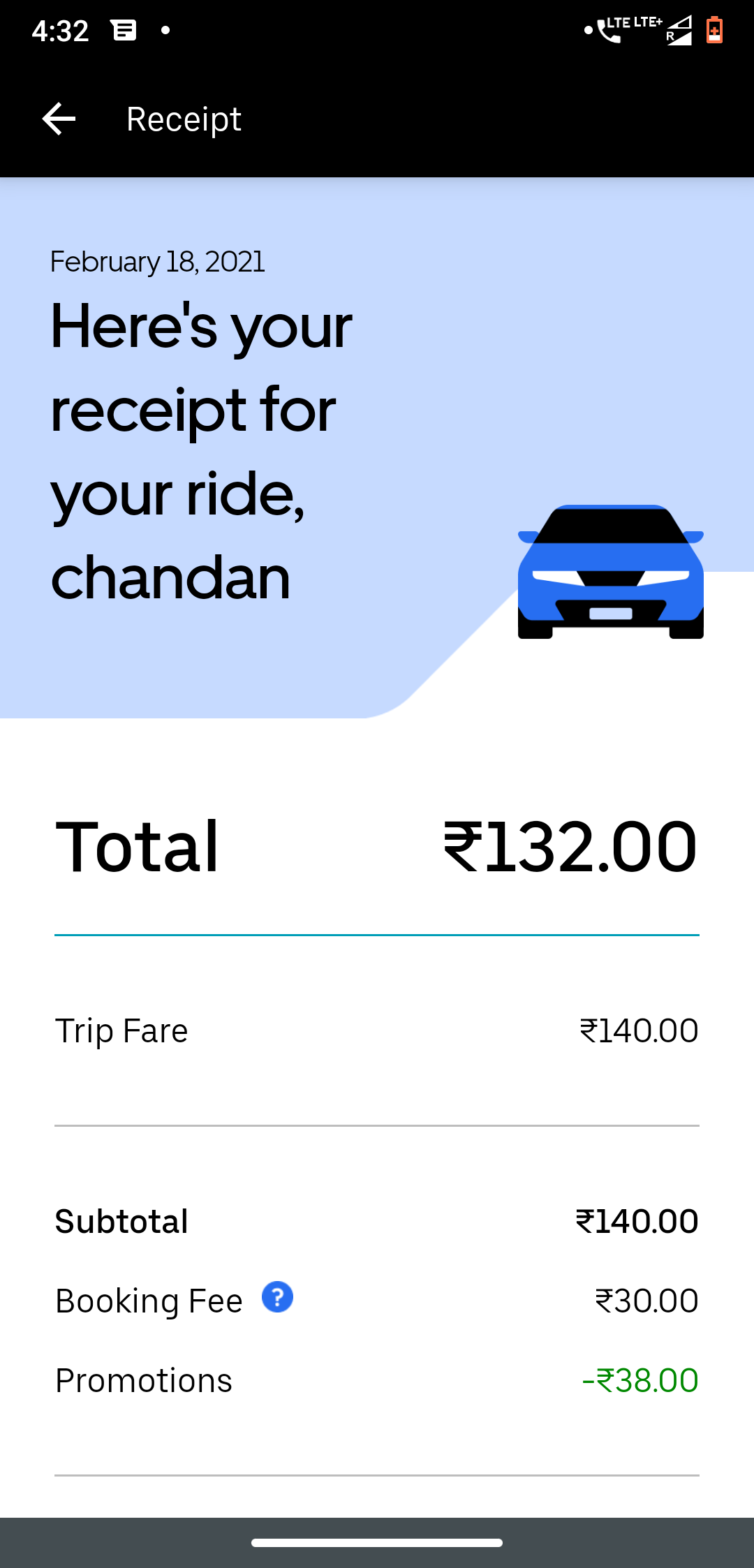Go back from the Receipt screen

59,119
